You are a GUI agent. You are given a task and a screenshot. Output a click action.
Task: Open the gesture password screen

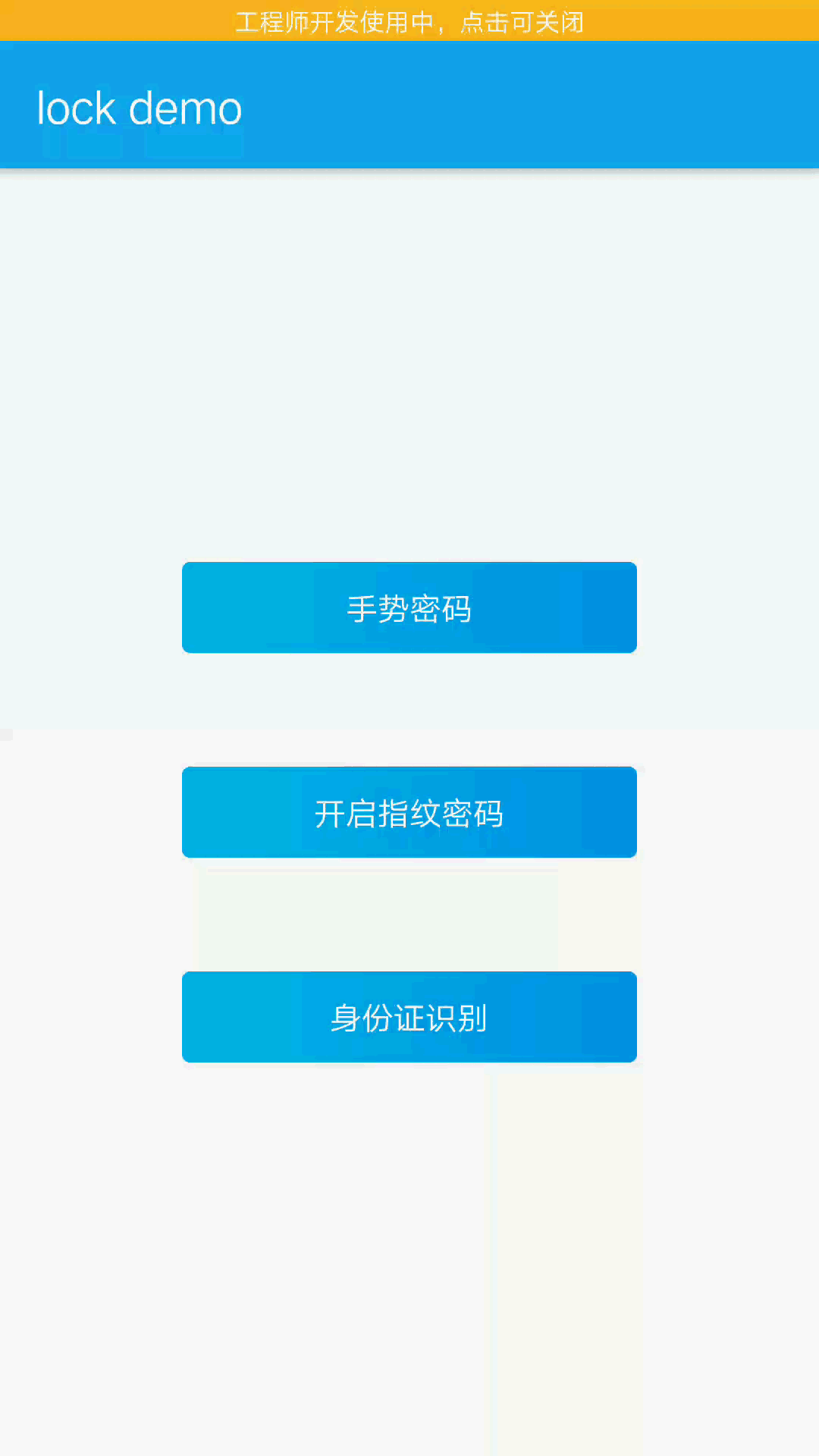coord(409,607)
